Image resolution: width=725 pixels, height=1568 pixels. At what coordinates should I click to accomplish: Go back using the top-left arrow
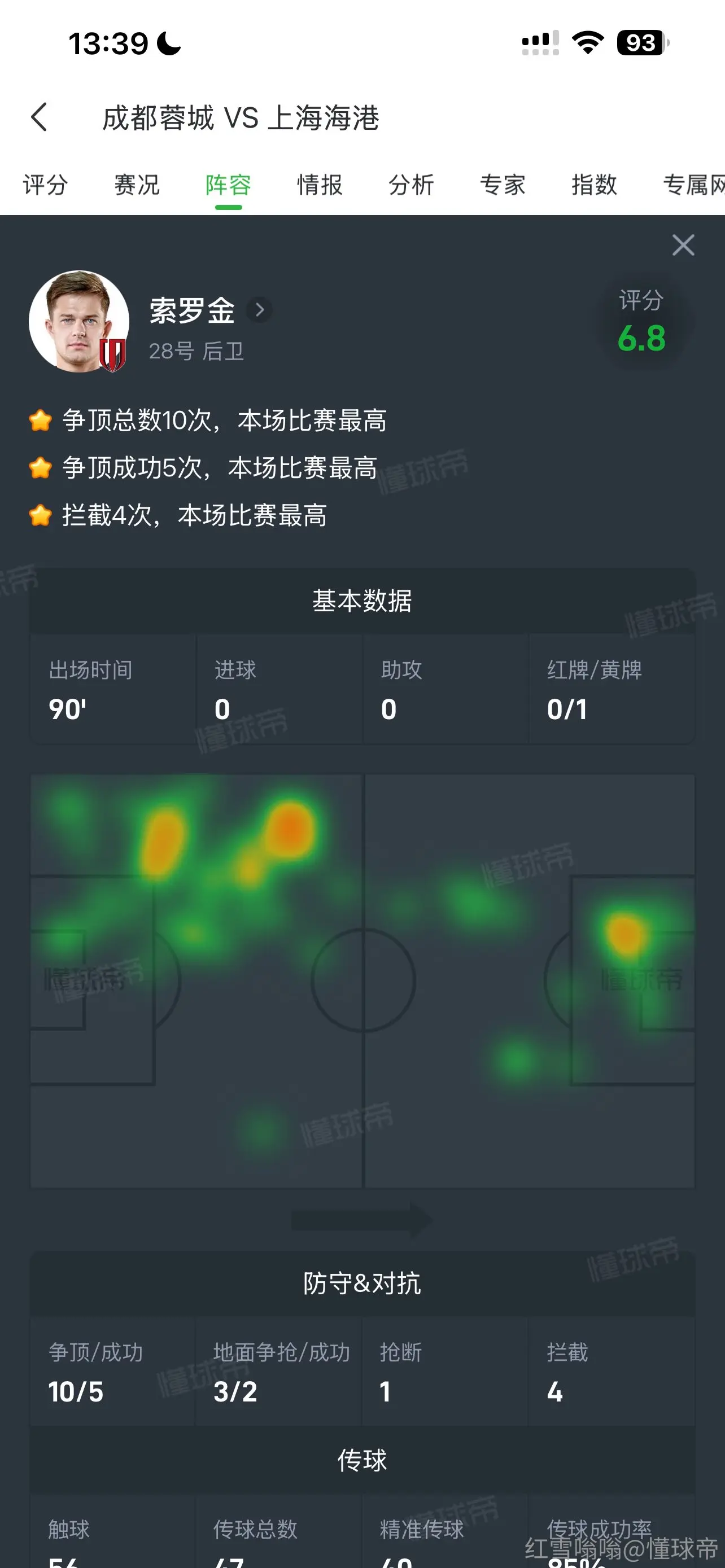pos(39,117)
